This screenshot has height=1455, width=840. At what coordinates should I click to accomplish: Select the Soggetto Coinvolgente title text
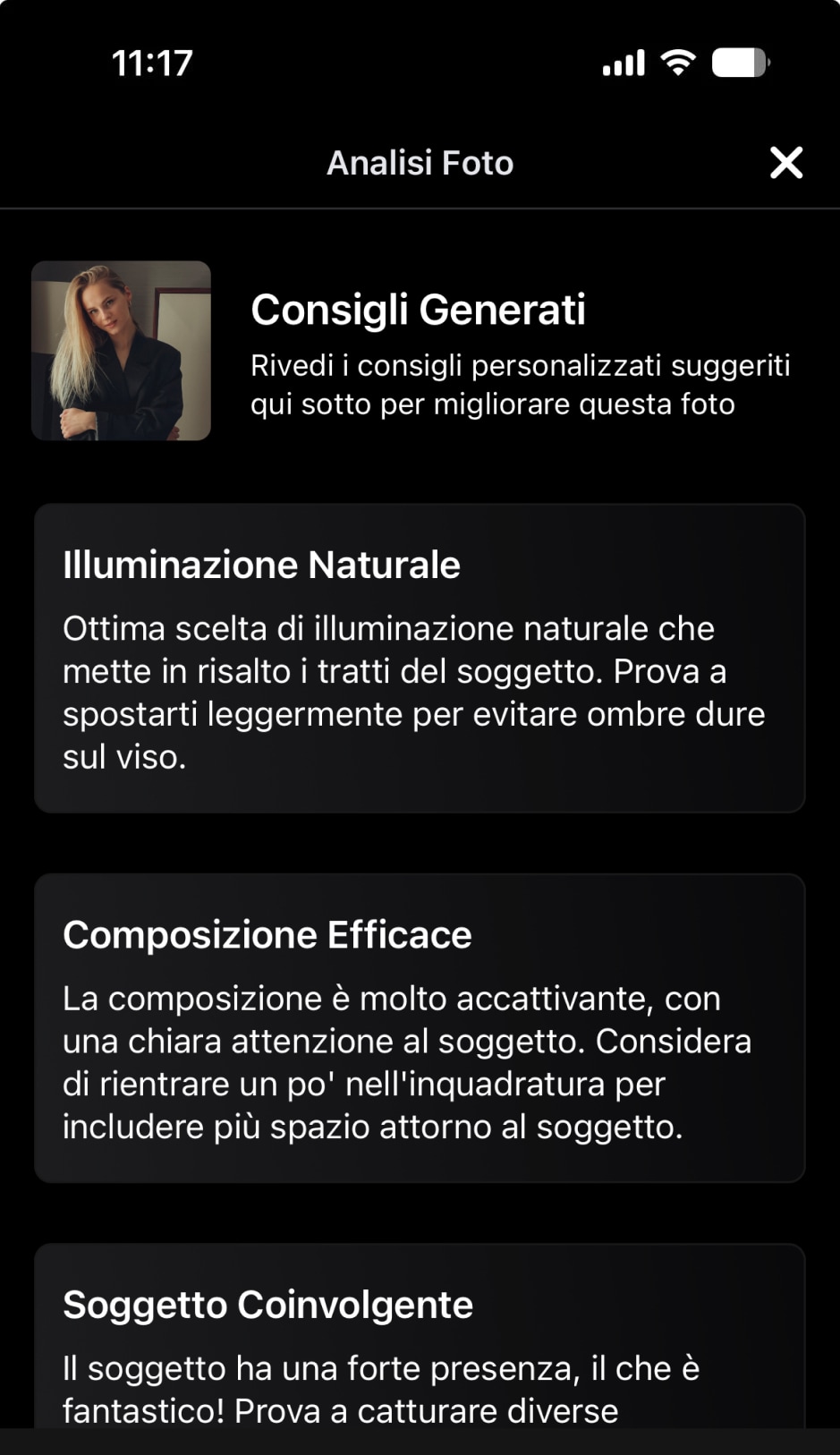pos(267,1304)
